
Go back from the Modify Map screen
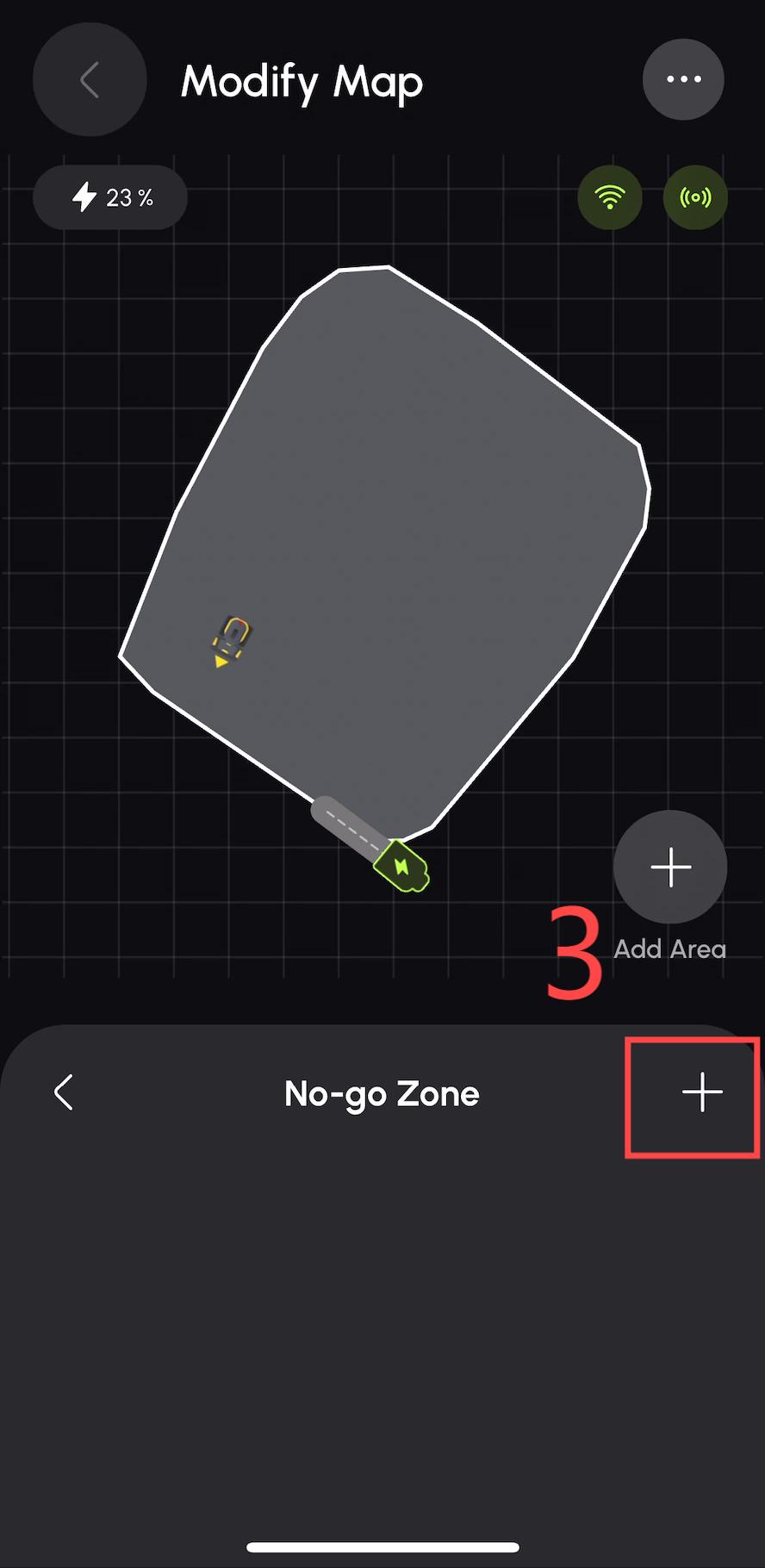pos(90,80)
